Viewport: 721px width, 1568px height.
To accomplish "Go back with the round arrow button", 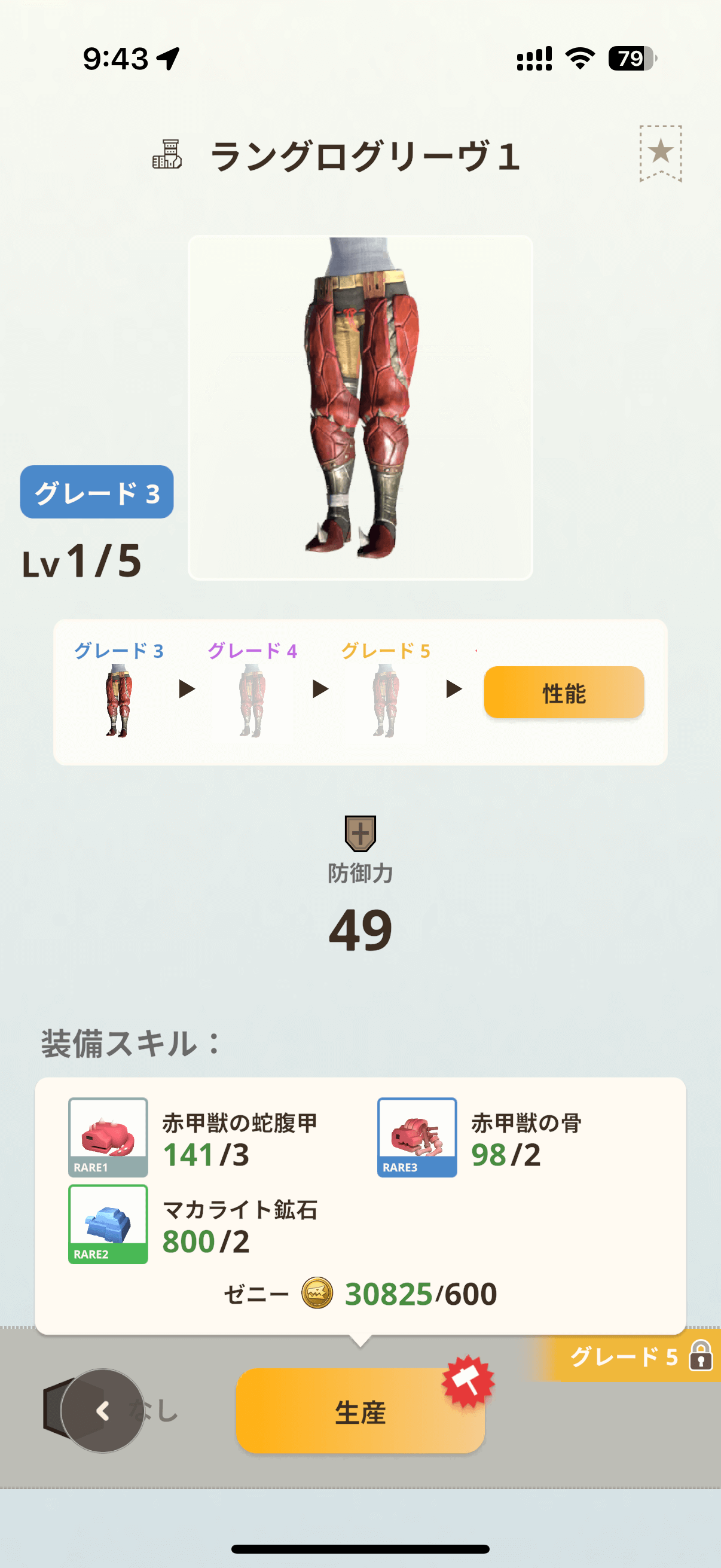I will tap(102, 1410).
